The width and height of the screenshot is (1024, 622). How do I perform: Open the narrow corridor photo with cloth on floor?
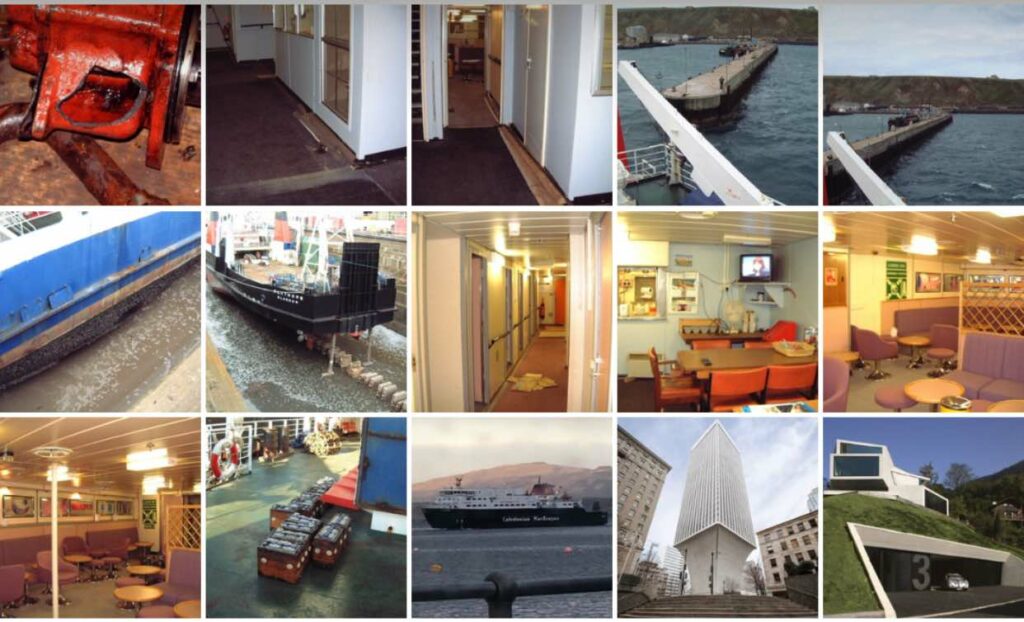point(511,311)
